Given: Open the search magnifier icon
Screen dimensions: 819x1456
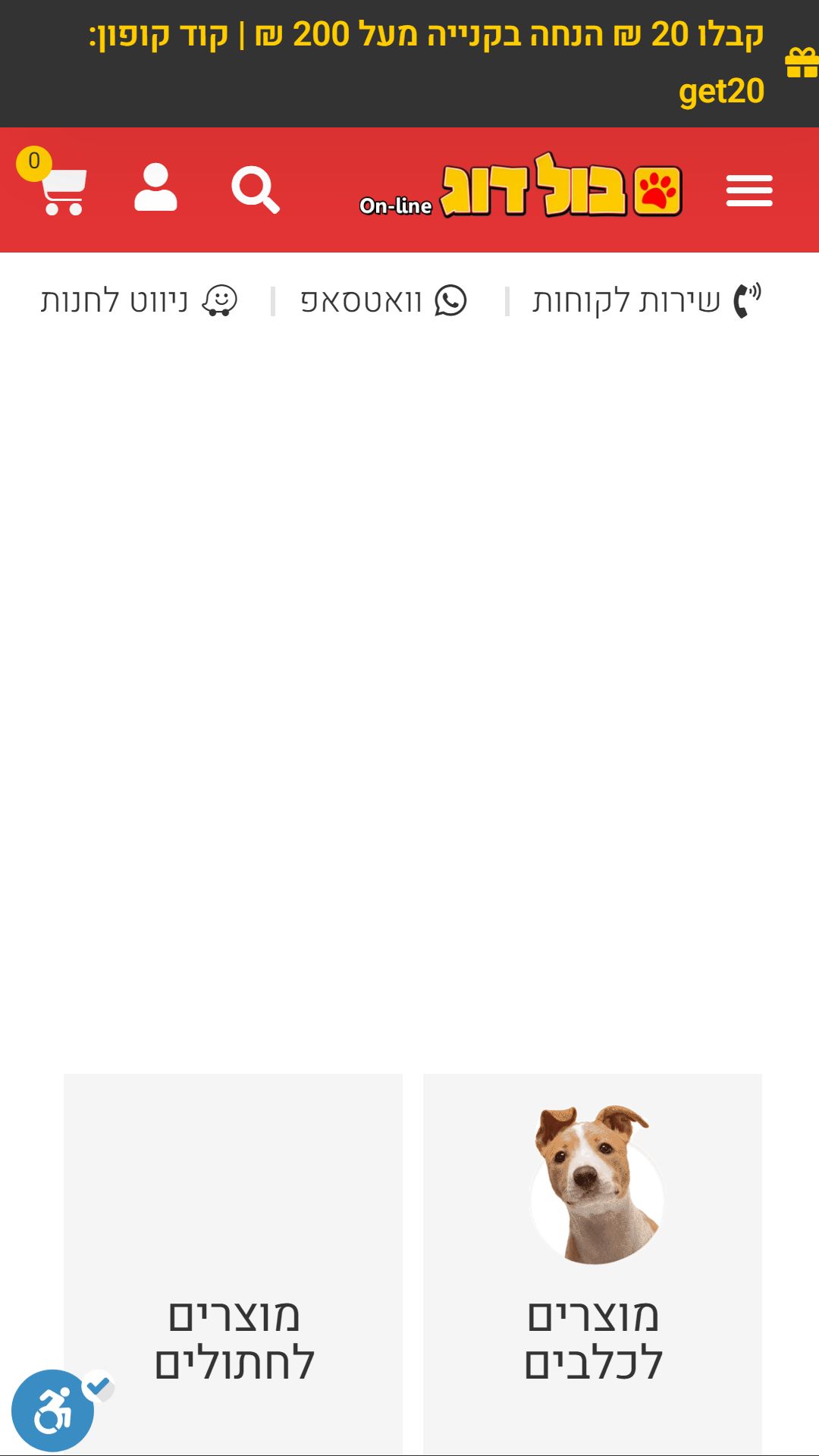Looking at the screenshot, I should pyautogui.click(x=256, y=190).
